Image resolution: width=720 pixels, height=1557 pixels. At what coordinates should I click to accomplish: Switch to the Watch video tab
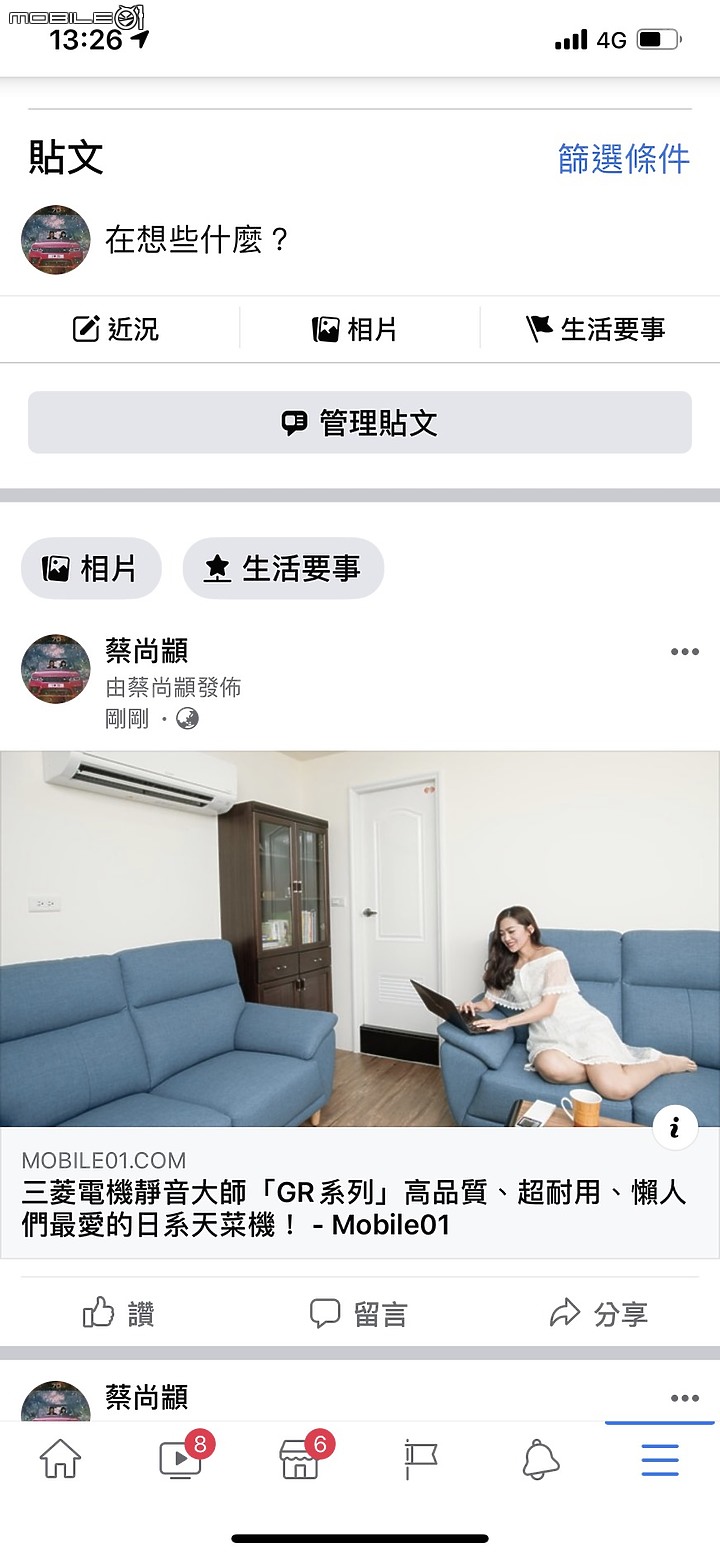tap(180, 1460)
